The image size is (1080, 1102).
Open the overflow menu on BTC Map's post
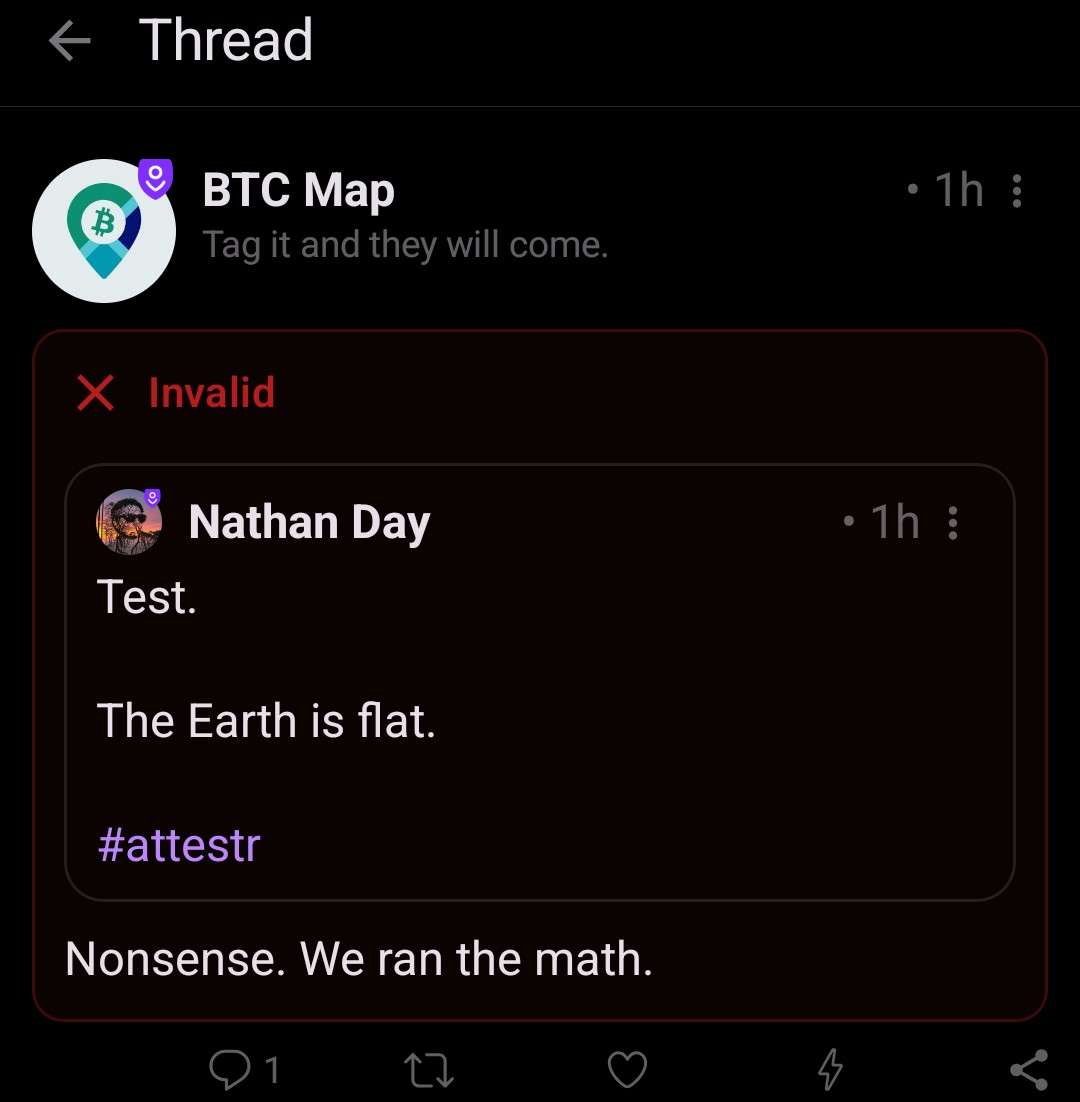tap(1016, 191)
